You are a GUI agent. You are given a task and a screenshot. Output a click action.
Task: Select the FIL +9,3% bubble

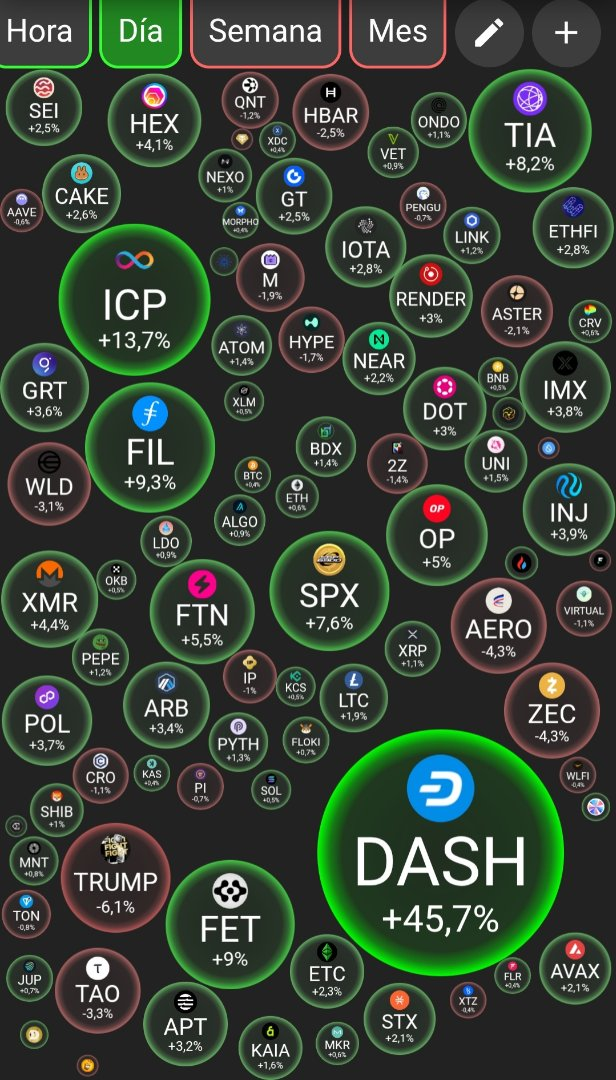150,447
